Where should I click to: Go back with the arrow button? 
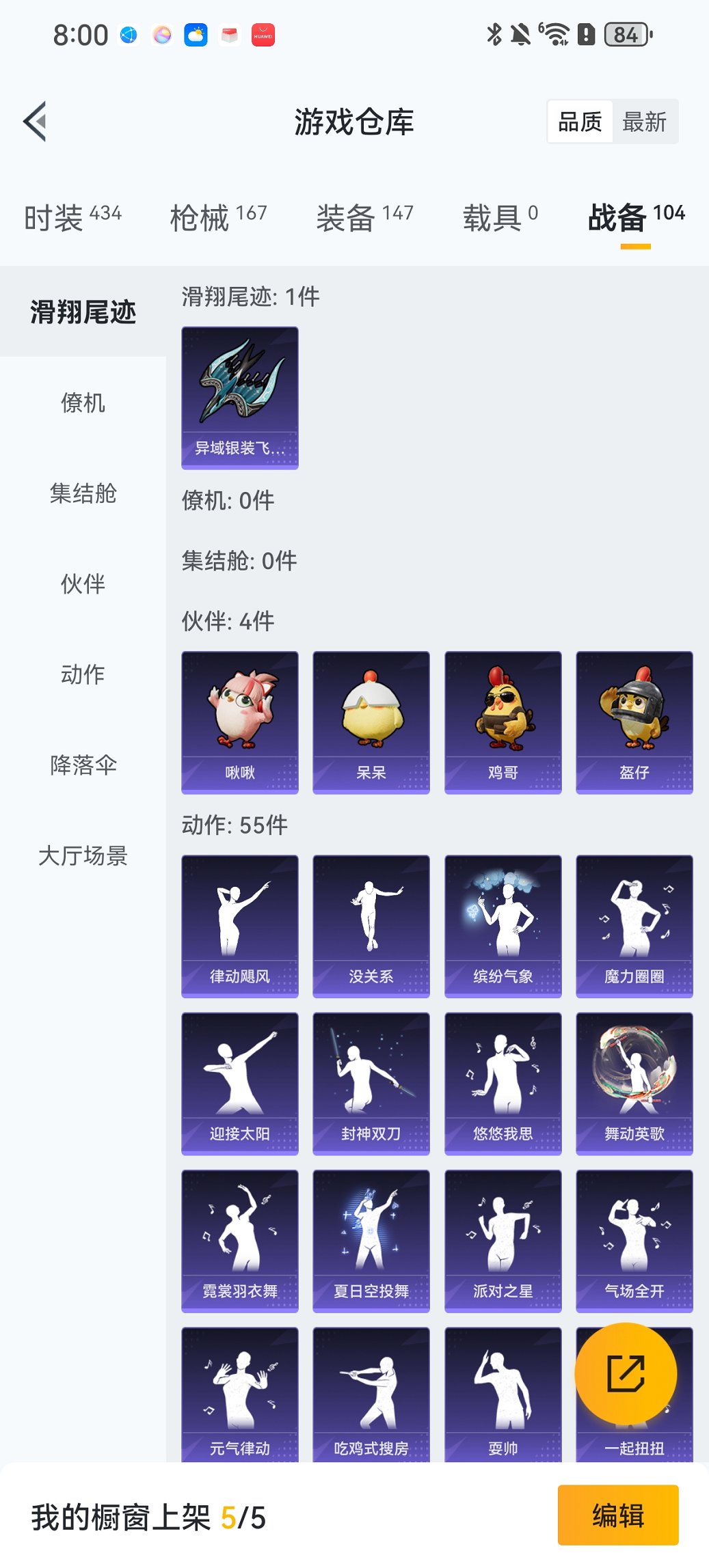point(33,120)
